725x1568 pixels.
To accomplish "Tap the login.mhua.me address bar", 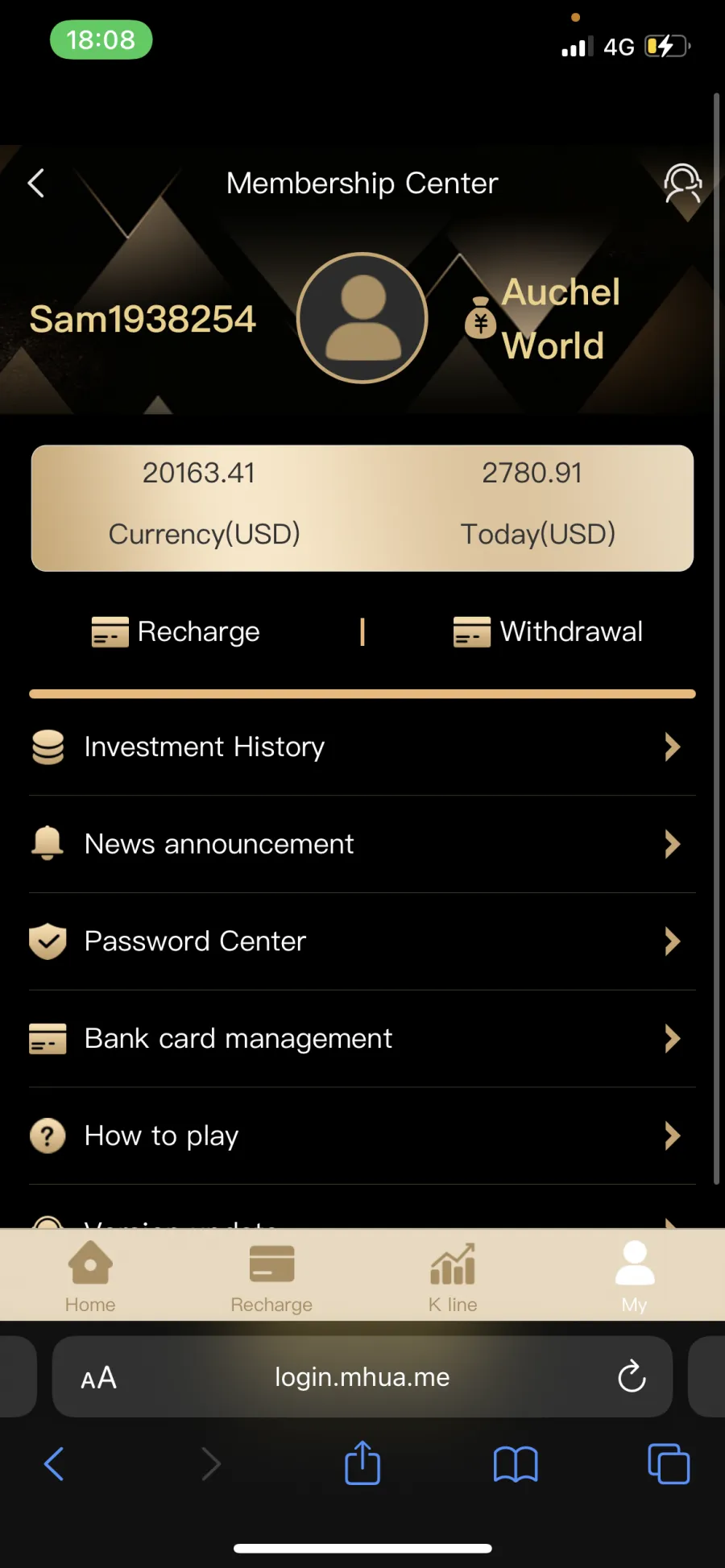I will point(362,1377).
